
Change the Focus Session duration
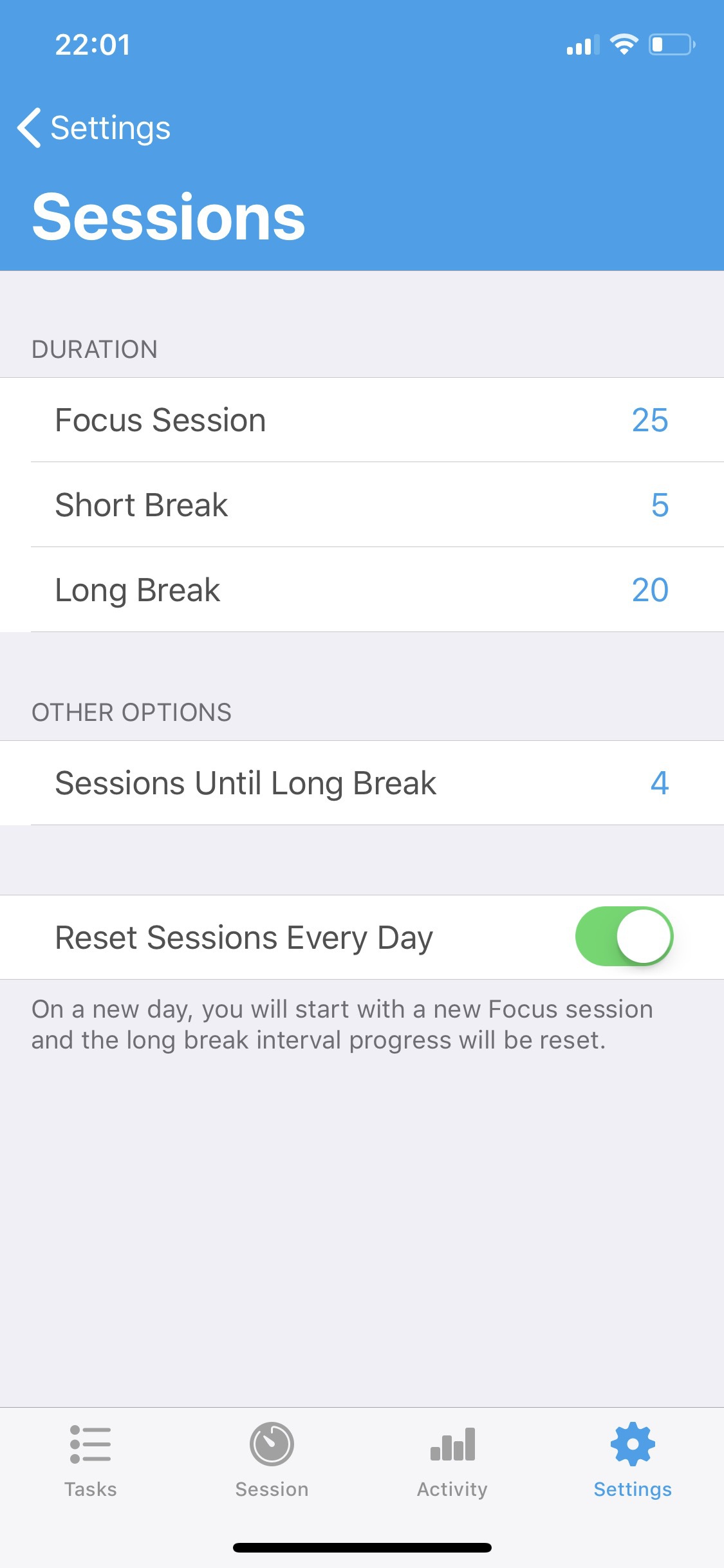tap(362, 420)
